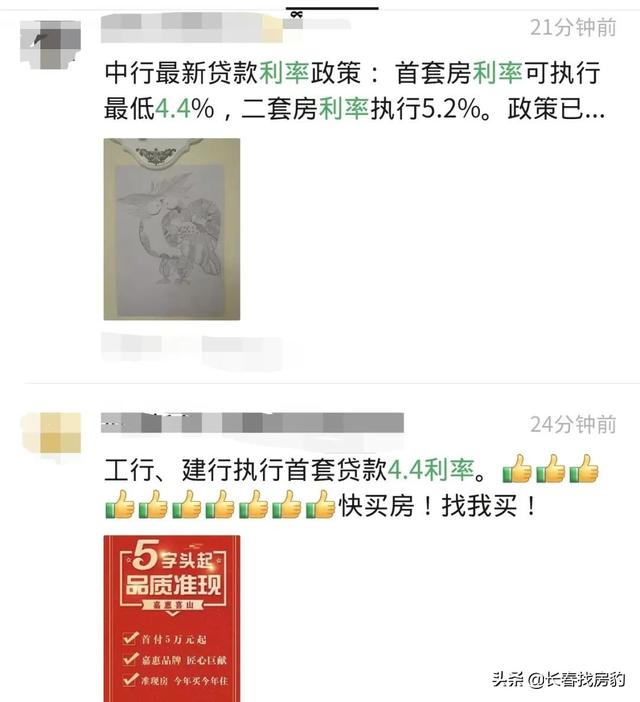The width and height of the screenshot is (640, 702).
Task: View profile avatar of the 工行、建行 post author
Action: pos(50,435)
